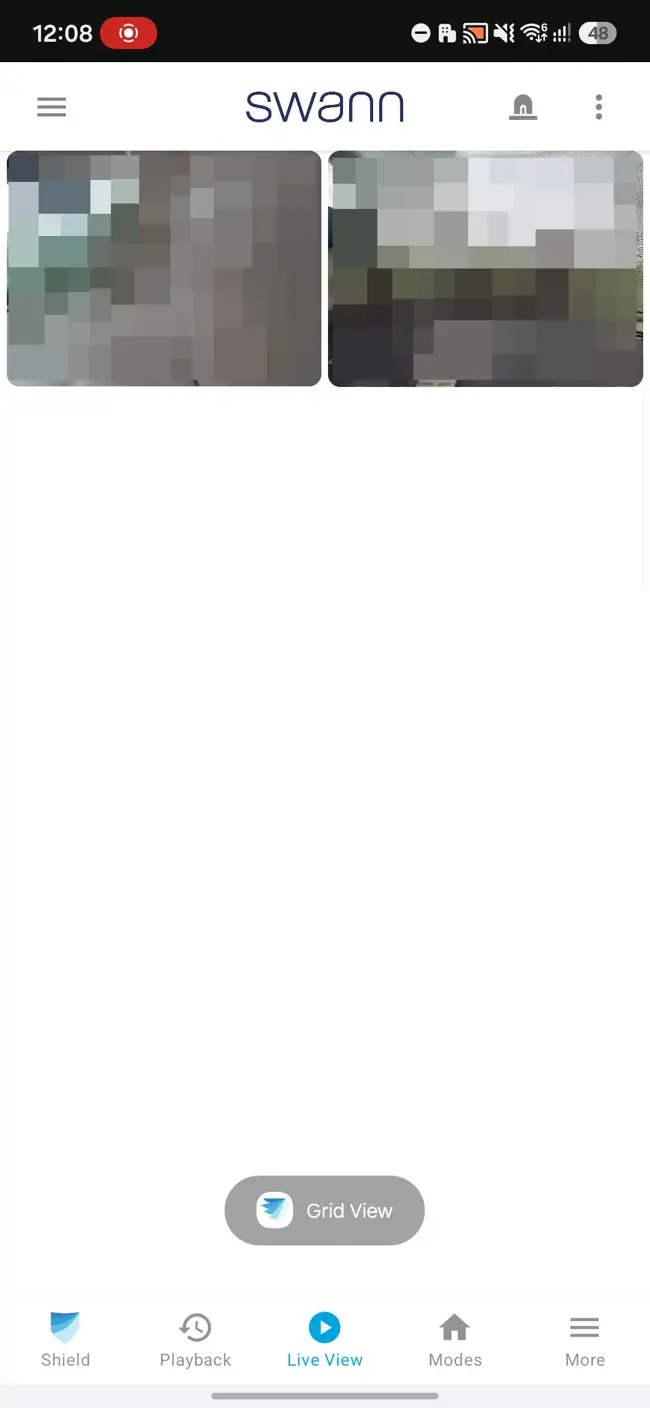Open the More tab
650x1408 pixels.
(x=585, y=1340)
